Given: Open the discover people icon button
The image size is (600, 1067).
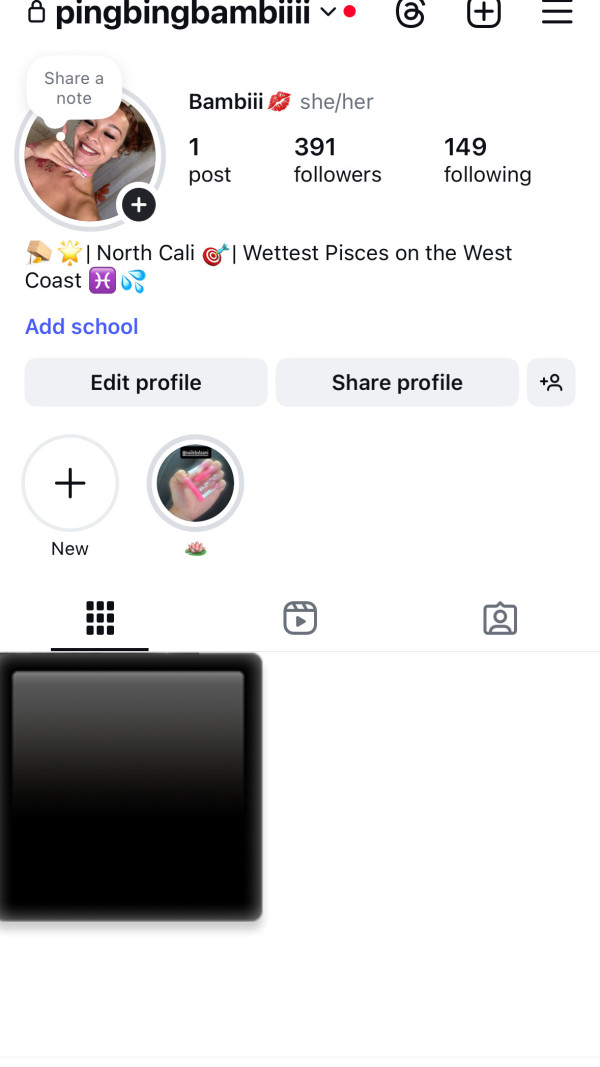Looking at the screenshot, I should (551, 383).
